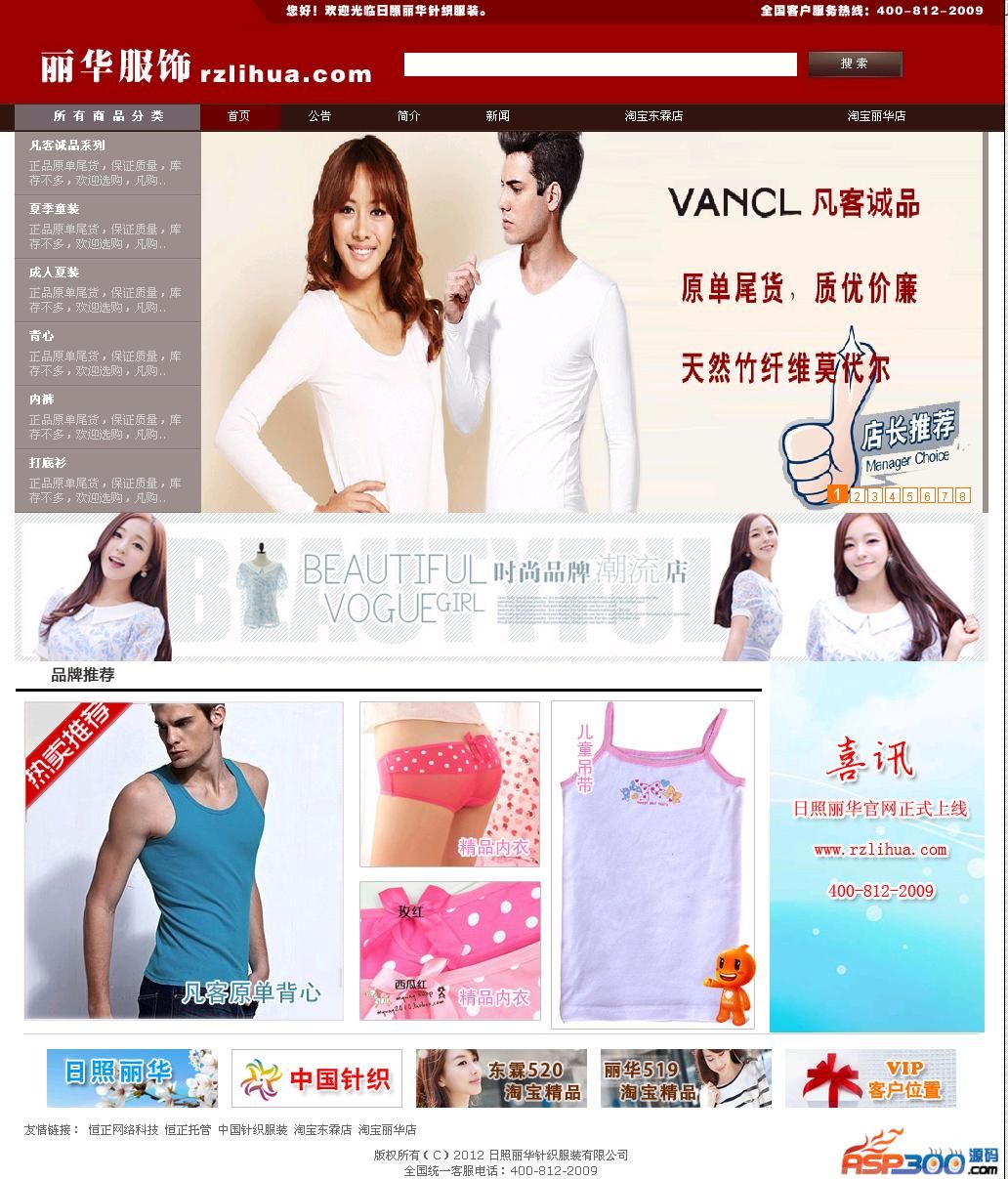The image size is (1008, 1179).
Task: Select the 夏季童装 category
Action: pyautogui.click(x=55, y=209)
